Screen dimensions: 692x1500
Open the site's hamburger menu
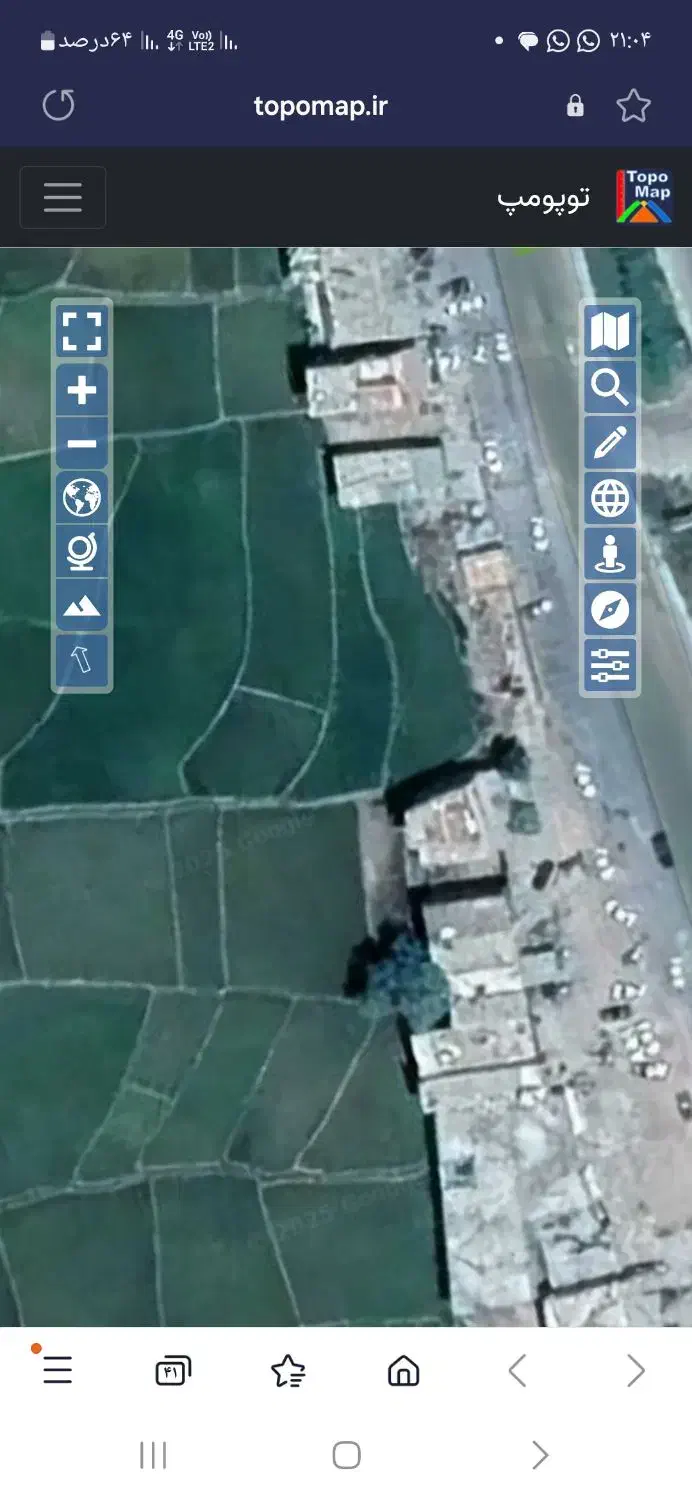click(x=63, y=197)
